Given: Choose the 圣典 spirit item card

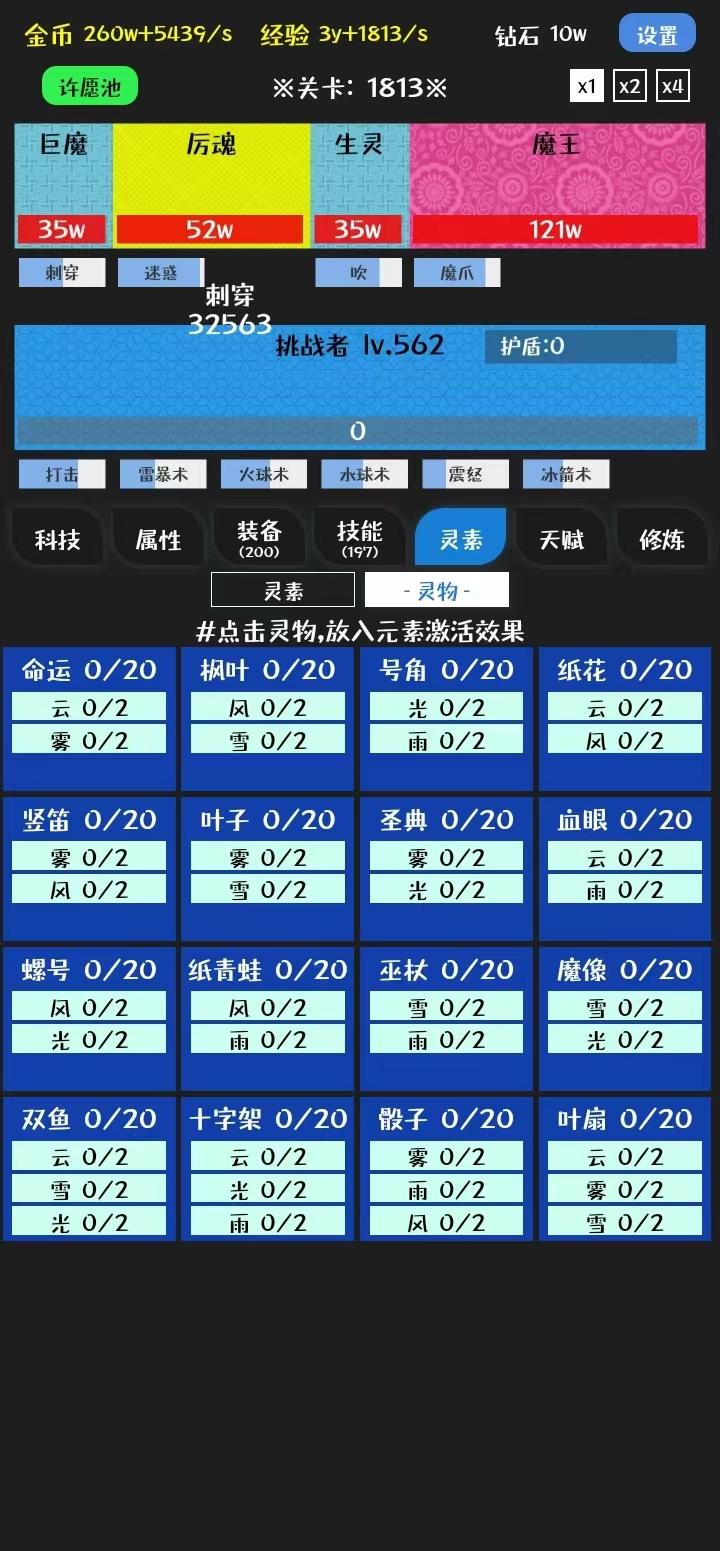Looking at the screenshot, I should click(446, 820).
